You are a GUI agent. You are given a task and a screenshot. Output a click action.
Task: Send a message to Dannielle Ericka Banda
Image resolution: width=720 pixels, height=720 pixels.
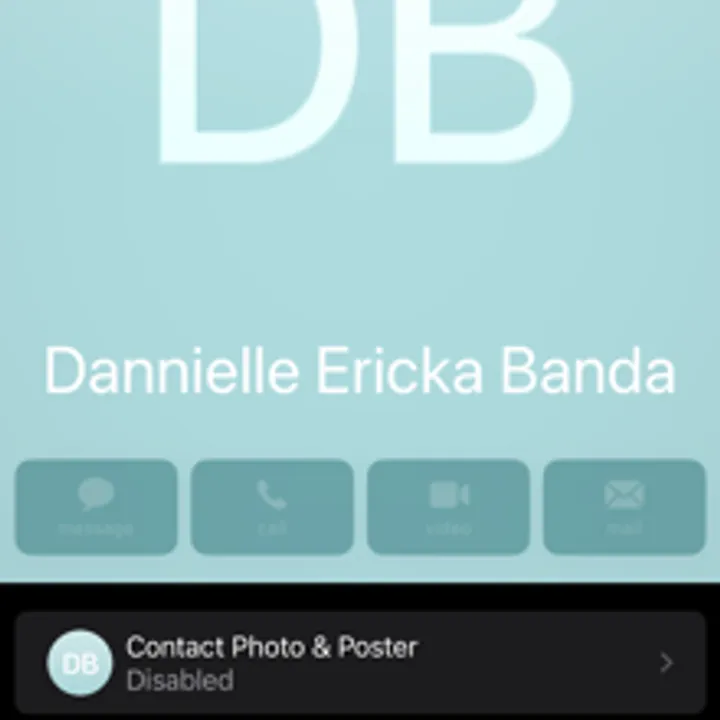coord(96,506)
